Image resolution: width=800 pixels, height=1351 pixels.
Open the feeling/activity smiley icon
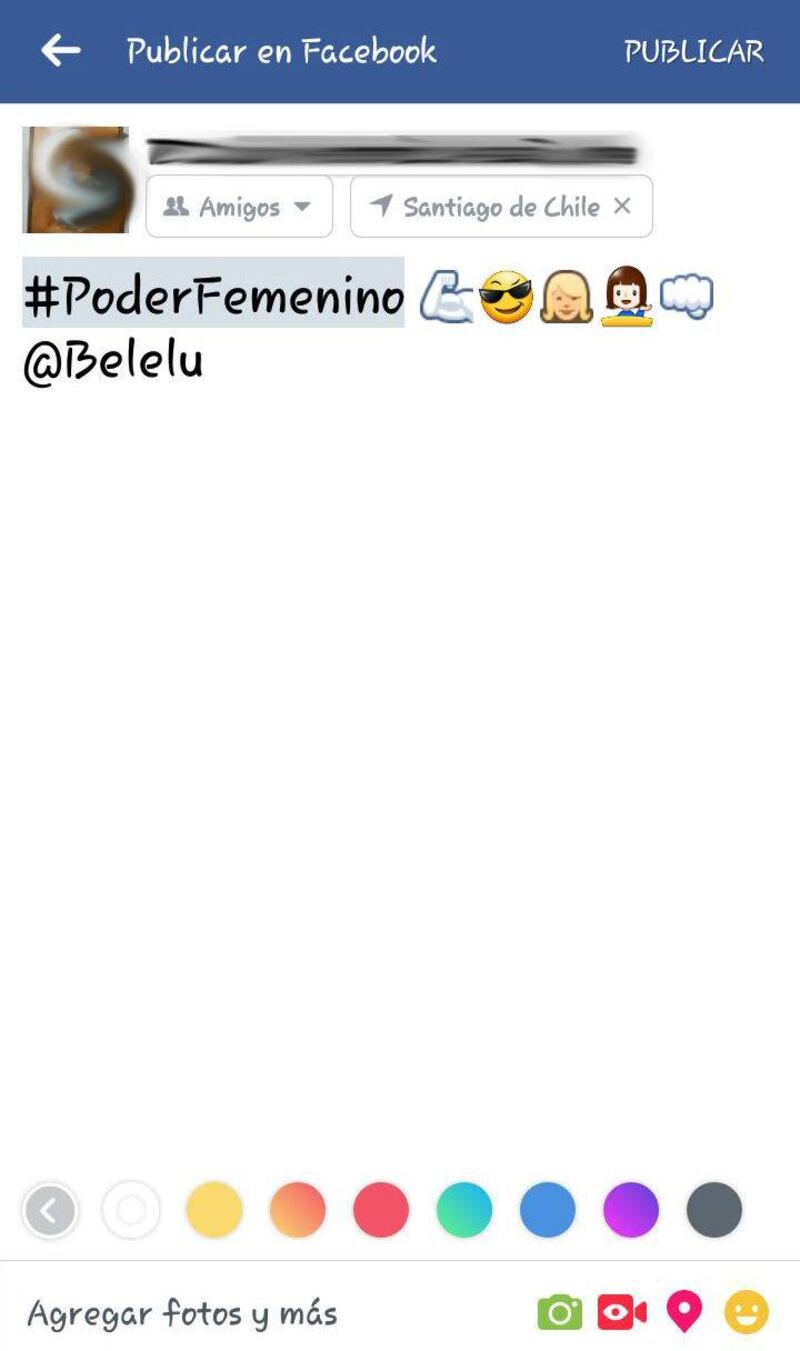(x=746, y=1312)
